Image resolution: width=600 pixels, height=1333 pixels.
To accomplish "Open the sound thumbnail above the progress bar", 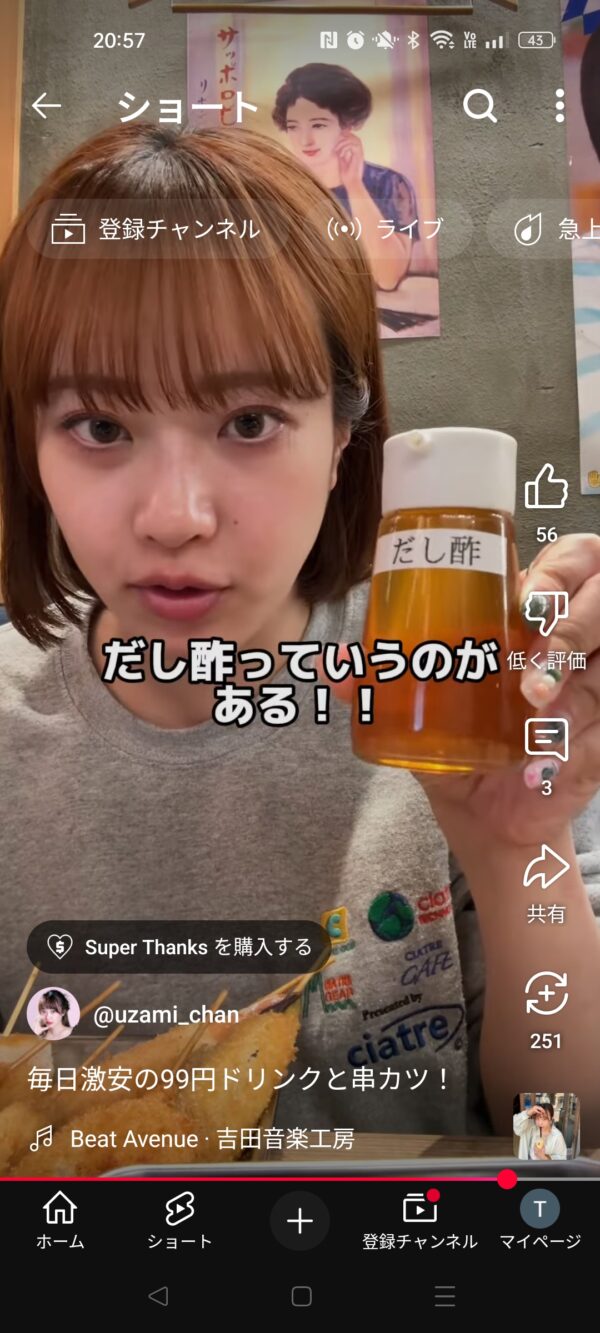I will click(x=546, y=1126).
